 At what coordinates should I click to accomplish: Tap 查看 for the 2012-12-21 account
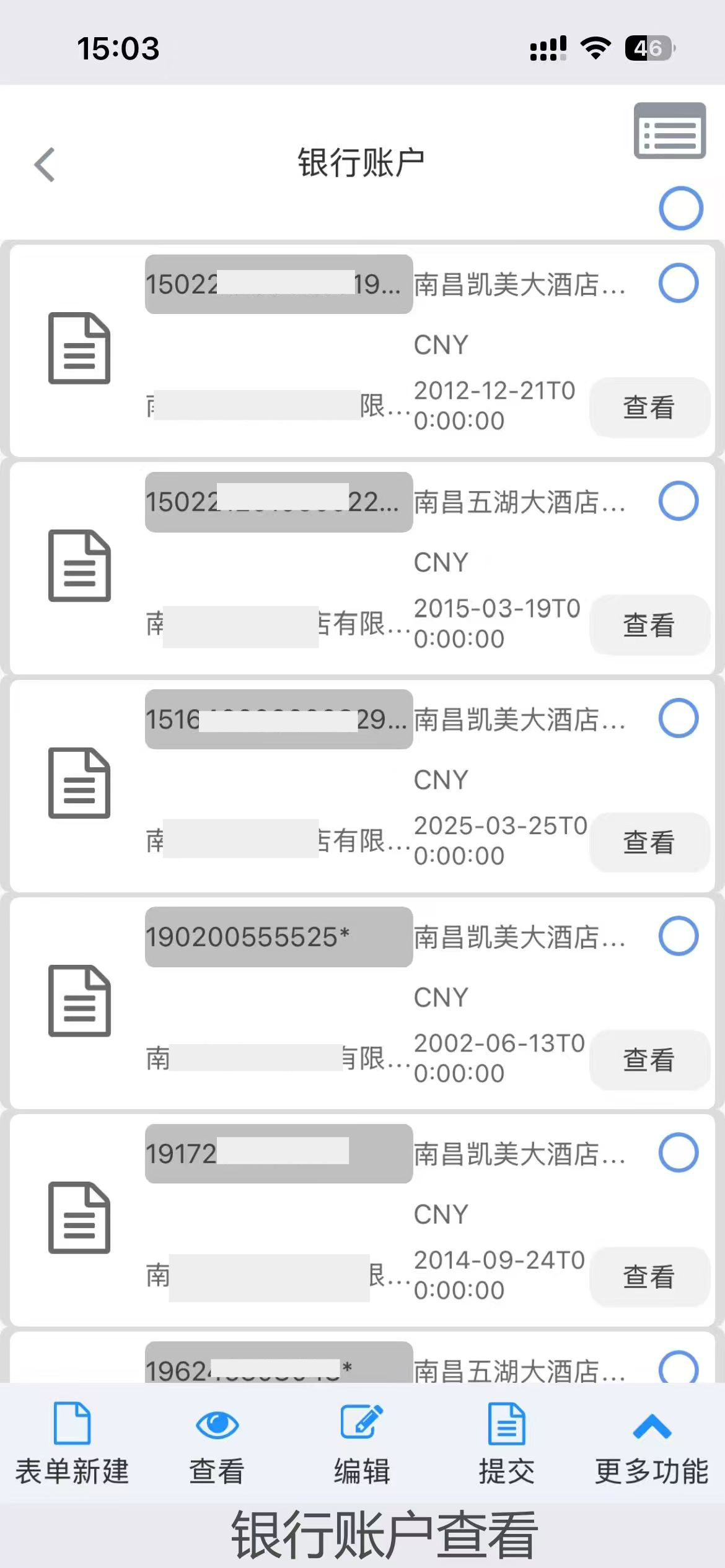[x=648, y=407]
